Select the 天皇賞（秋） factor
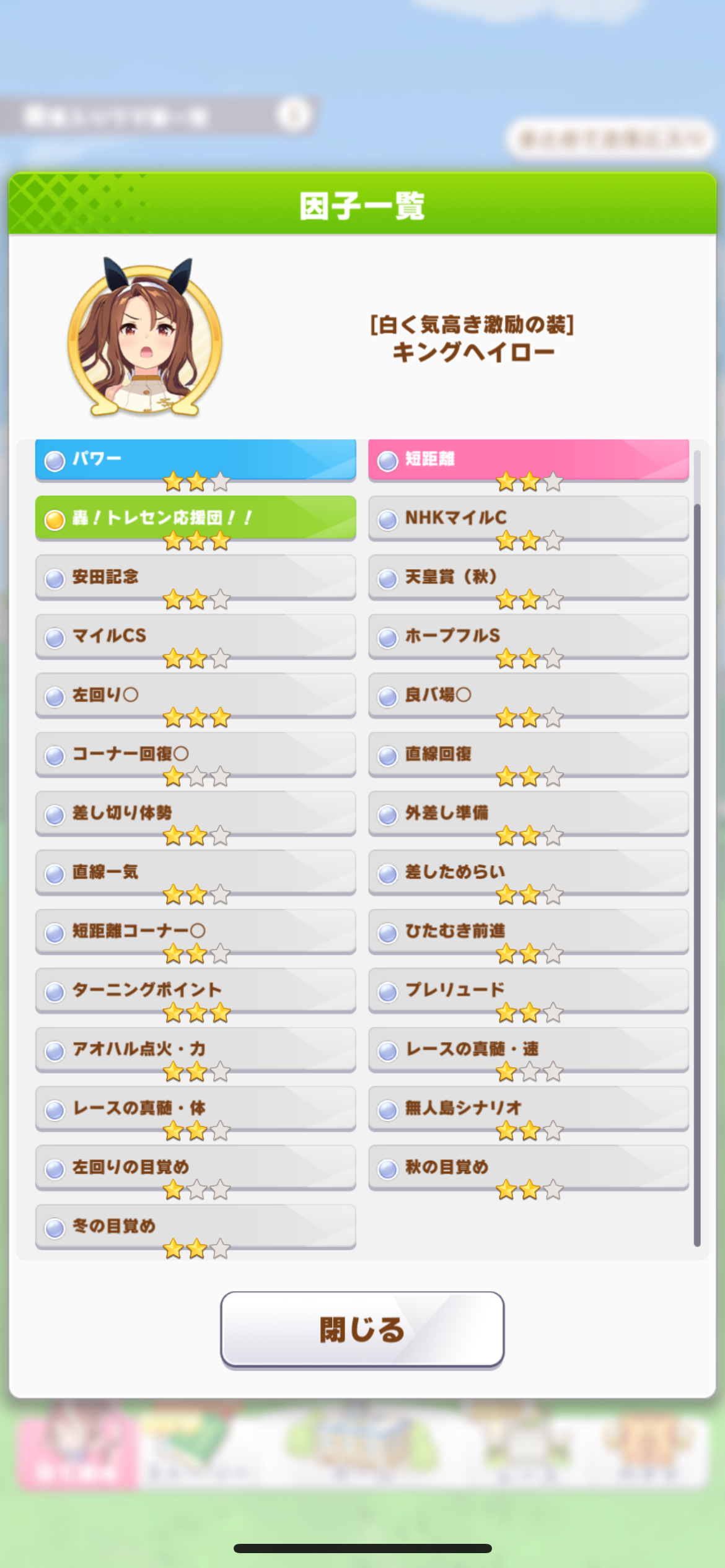The height and width of the screenshot is (1568, 725). (528, 577)
